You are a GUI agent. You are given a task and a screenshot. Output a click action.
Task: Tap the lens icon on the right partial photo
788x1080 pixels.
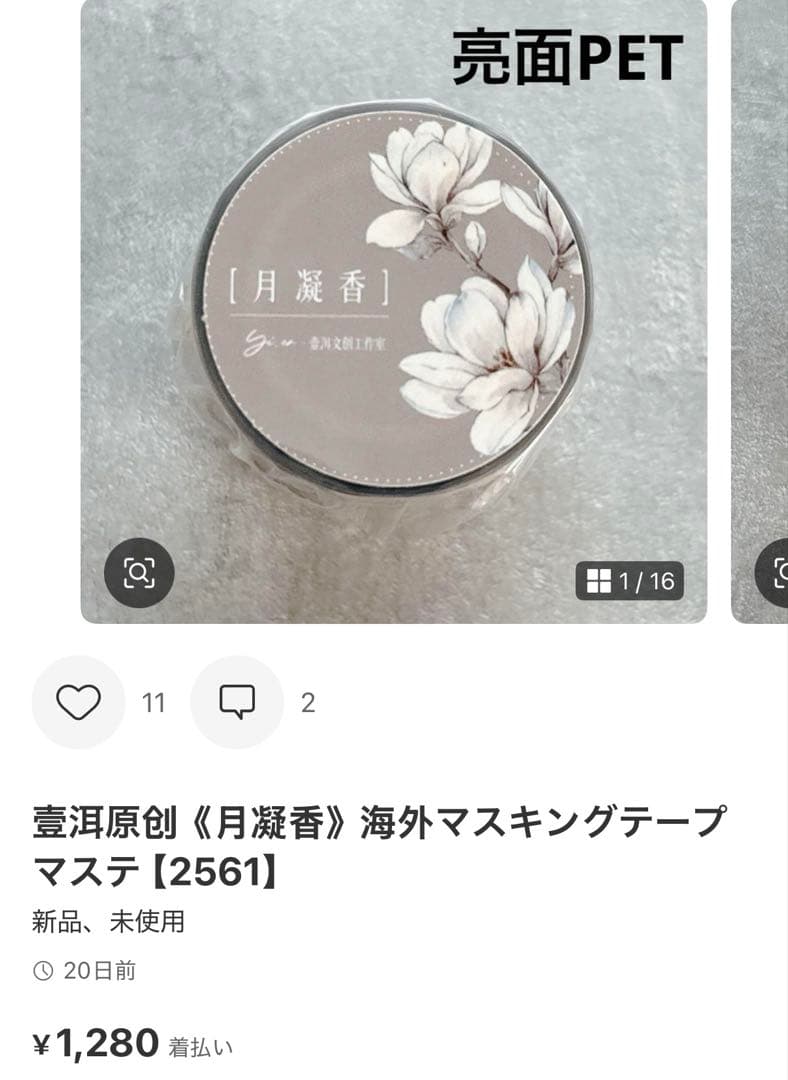(x=781, y=572)
